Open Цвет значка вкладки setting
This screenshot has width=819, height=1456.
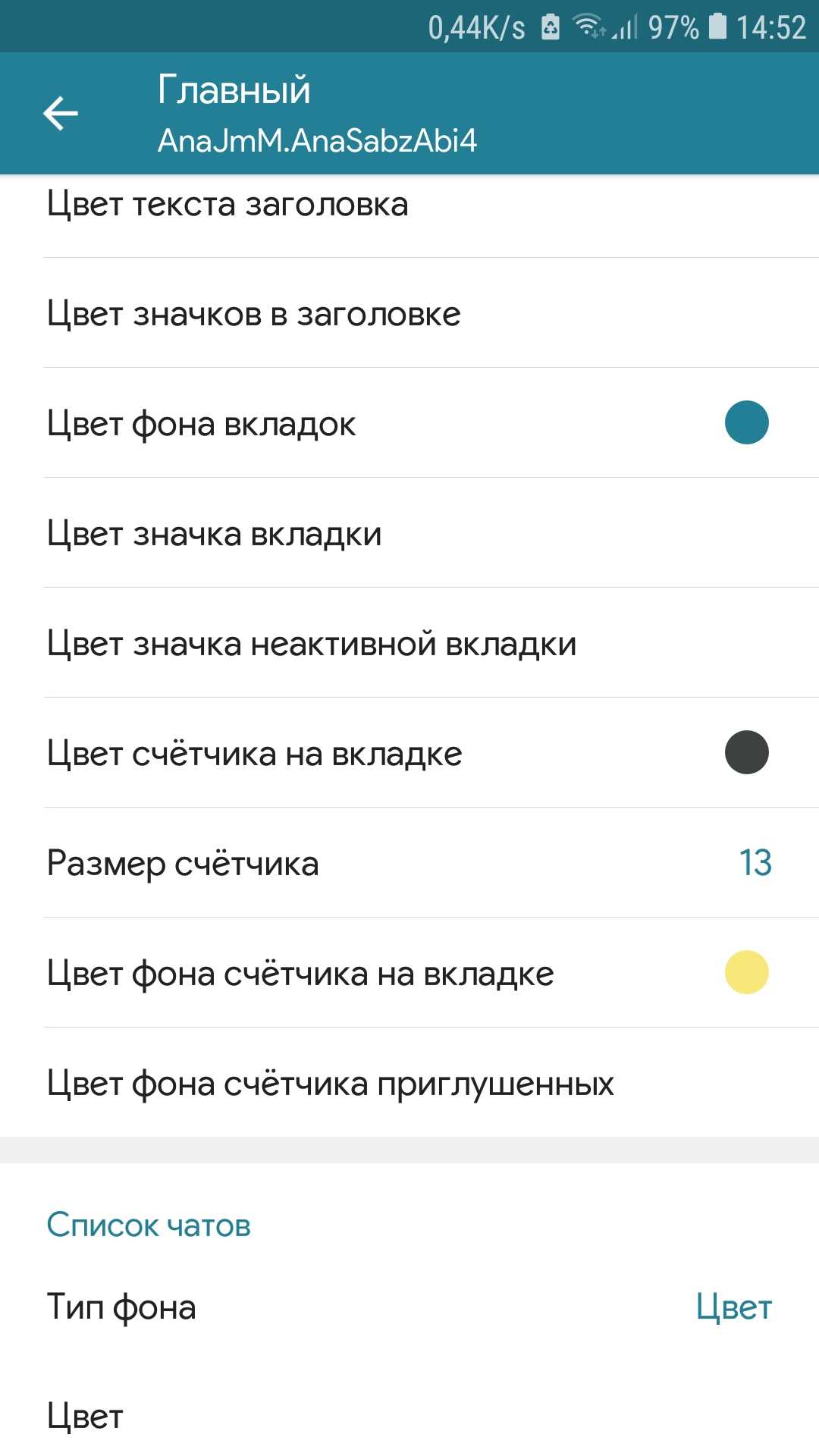click(x=409, y=533)
